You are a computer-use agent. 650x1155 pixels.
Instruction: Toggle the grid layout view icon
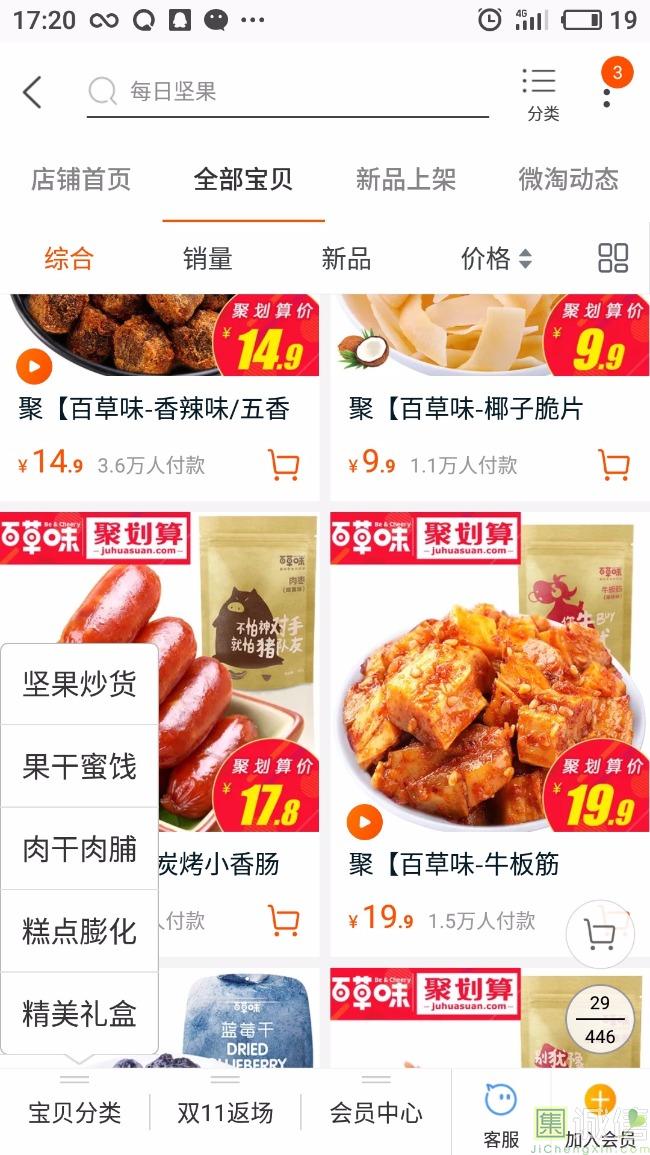612,258
